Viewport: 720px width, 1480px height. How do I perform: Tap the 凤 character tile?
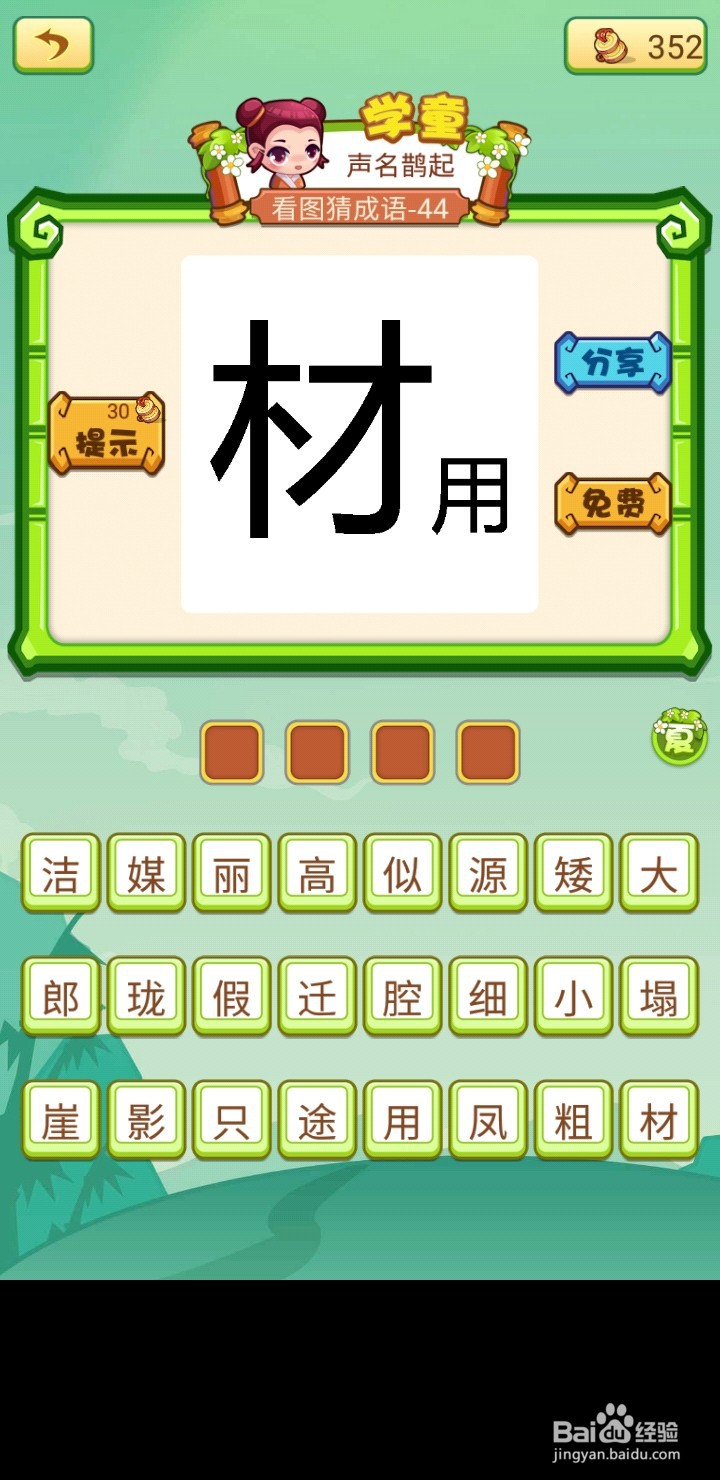pos(488,1121)
